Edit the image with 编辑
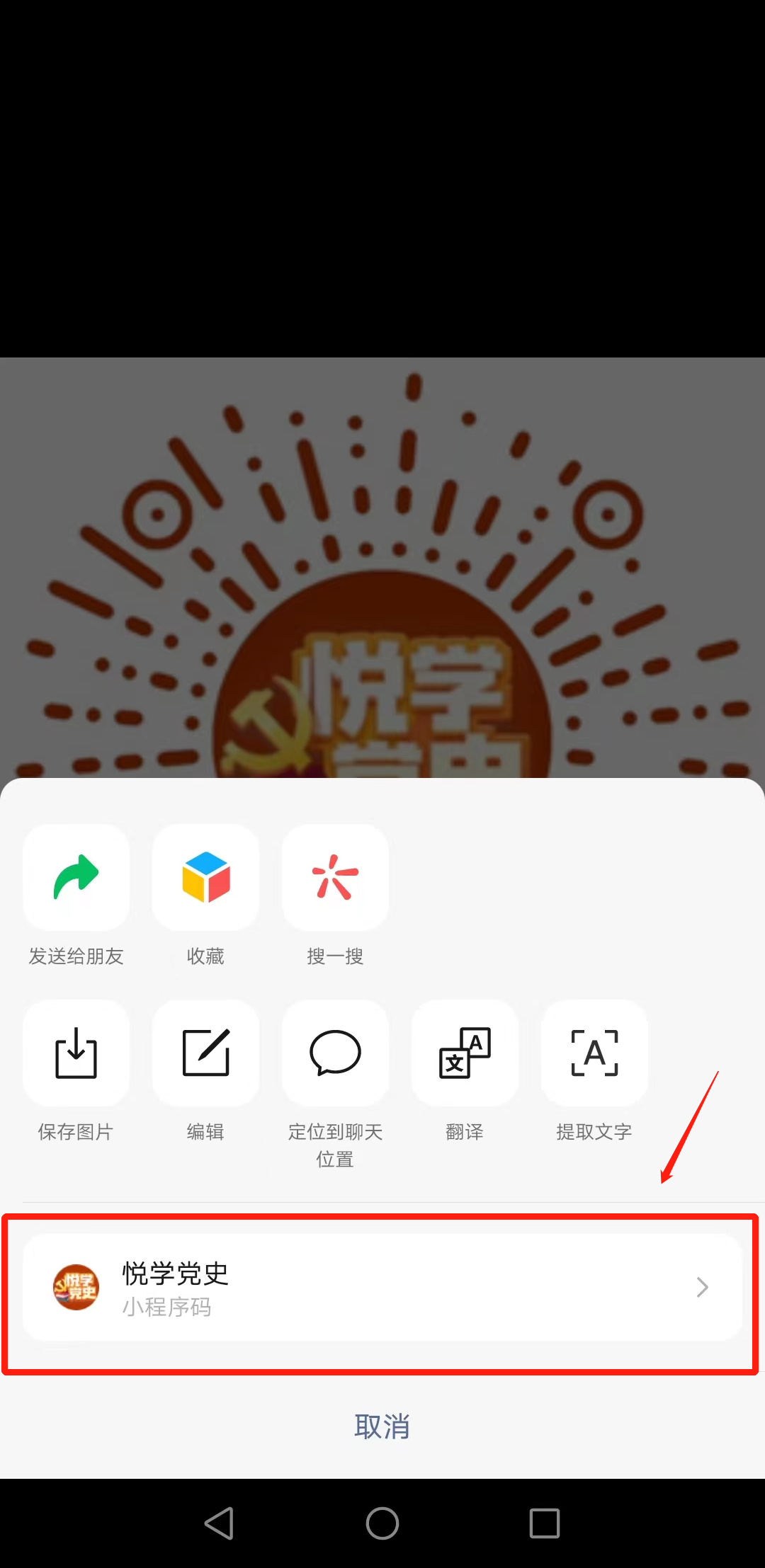 pyautogui.click(x=205, y=1053)
